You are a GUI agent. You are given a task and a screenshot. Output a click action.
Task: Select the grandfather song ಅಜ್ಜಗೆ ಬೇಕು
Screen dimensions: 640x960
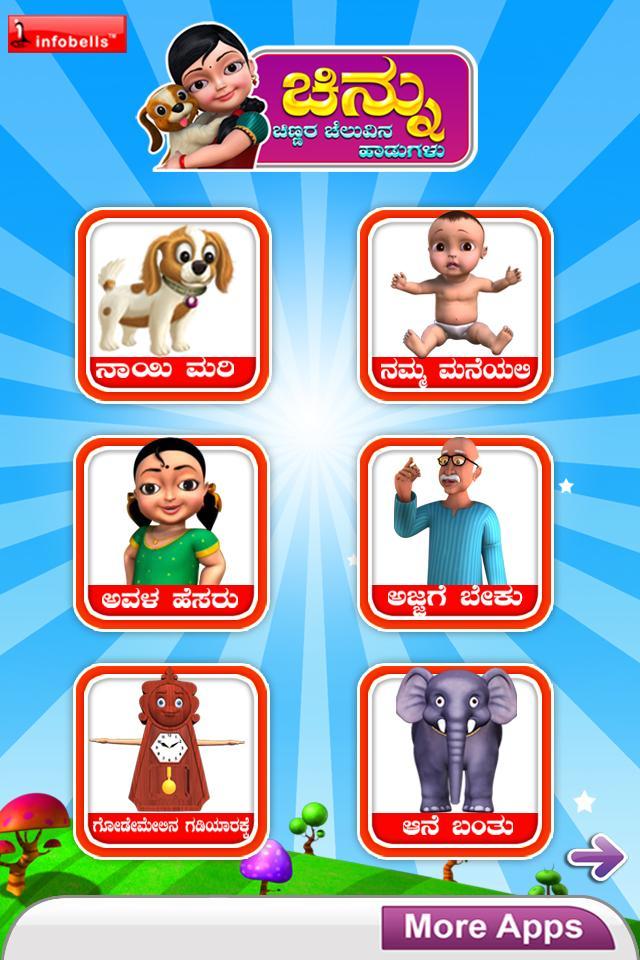tap(455, 532)
